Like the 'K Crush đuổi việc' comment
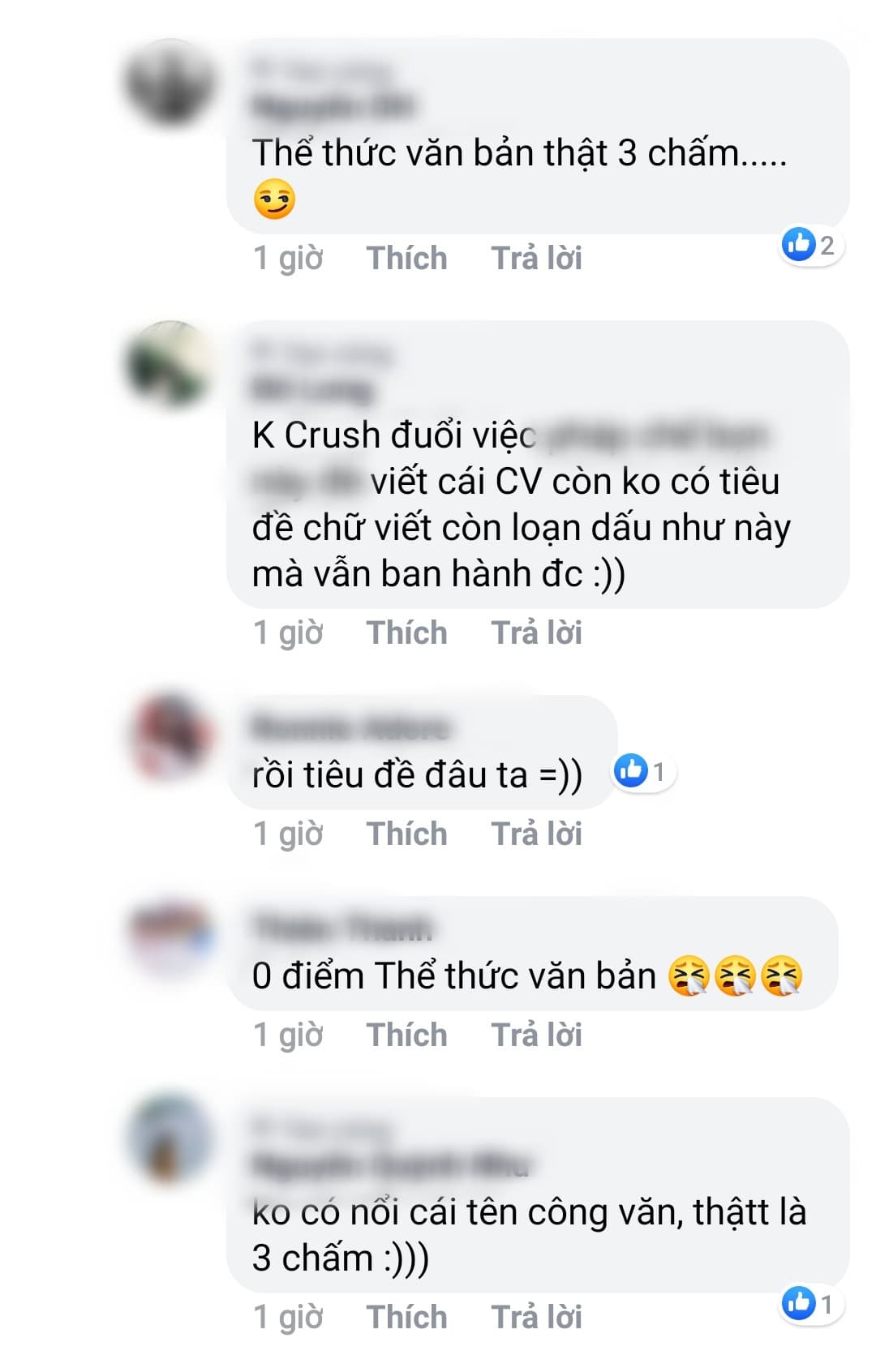 coord(406,632)
